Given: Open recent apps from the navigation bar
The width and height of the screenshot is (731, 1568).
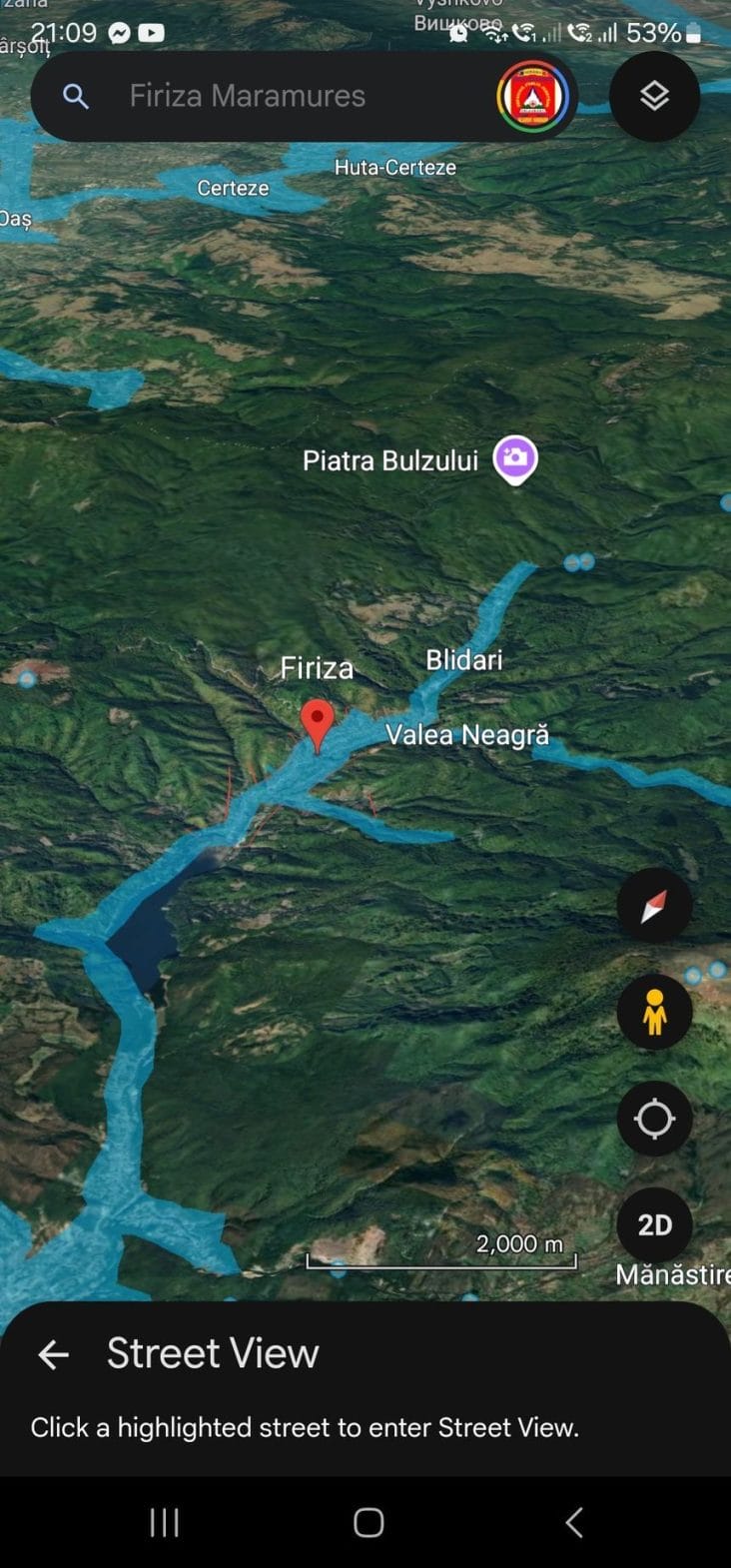Looking at the screenshot, I should click(163, 1521).
